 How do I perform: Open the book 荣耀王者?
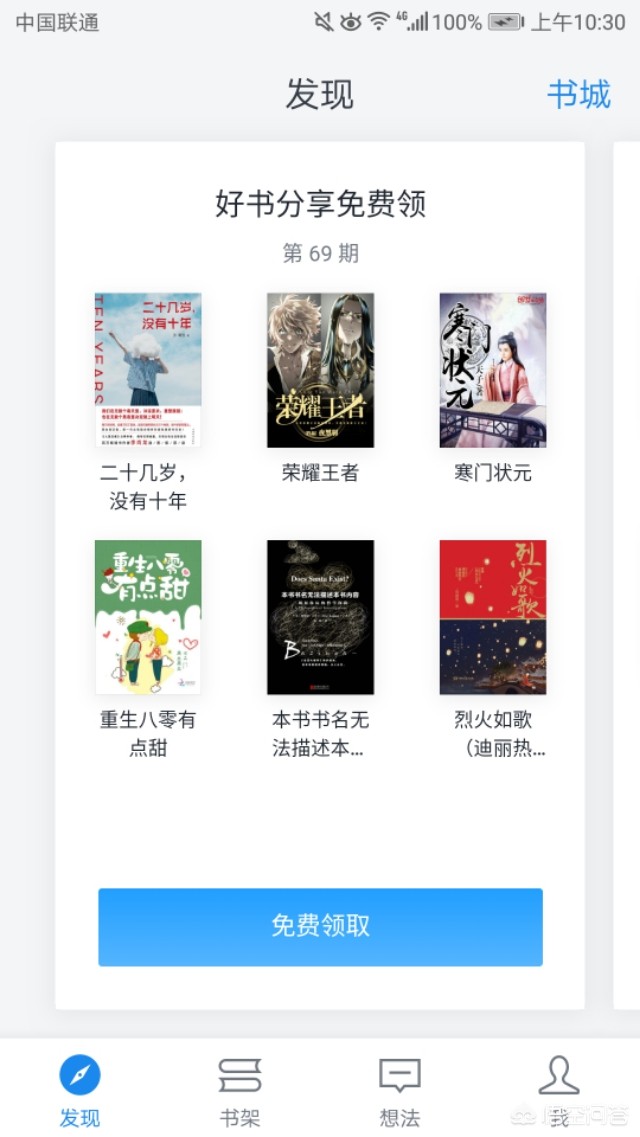tap(320, 370)
